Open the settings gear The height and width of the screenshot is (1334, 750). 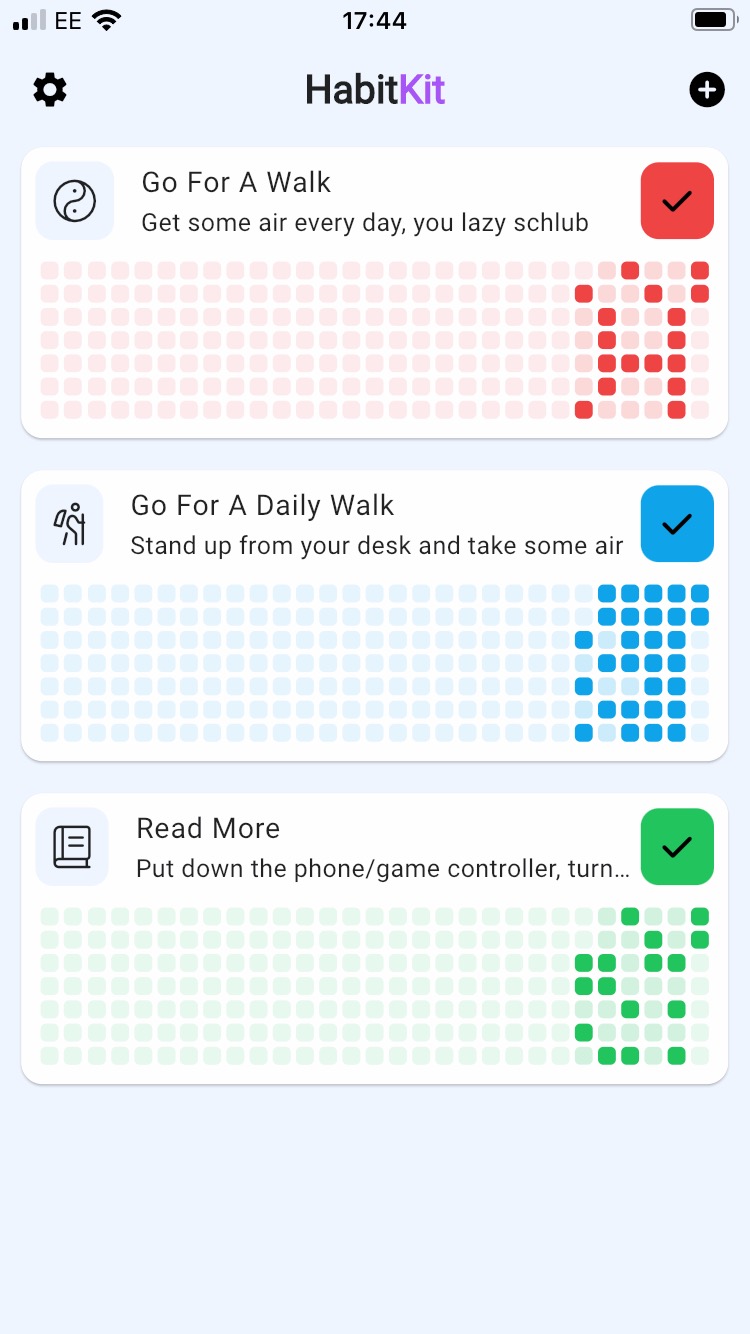pyautogui.click(x=50, y=90)
